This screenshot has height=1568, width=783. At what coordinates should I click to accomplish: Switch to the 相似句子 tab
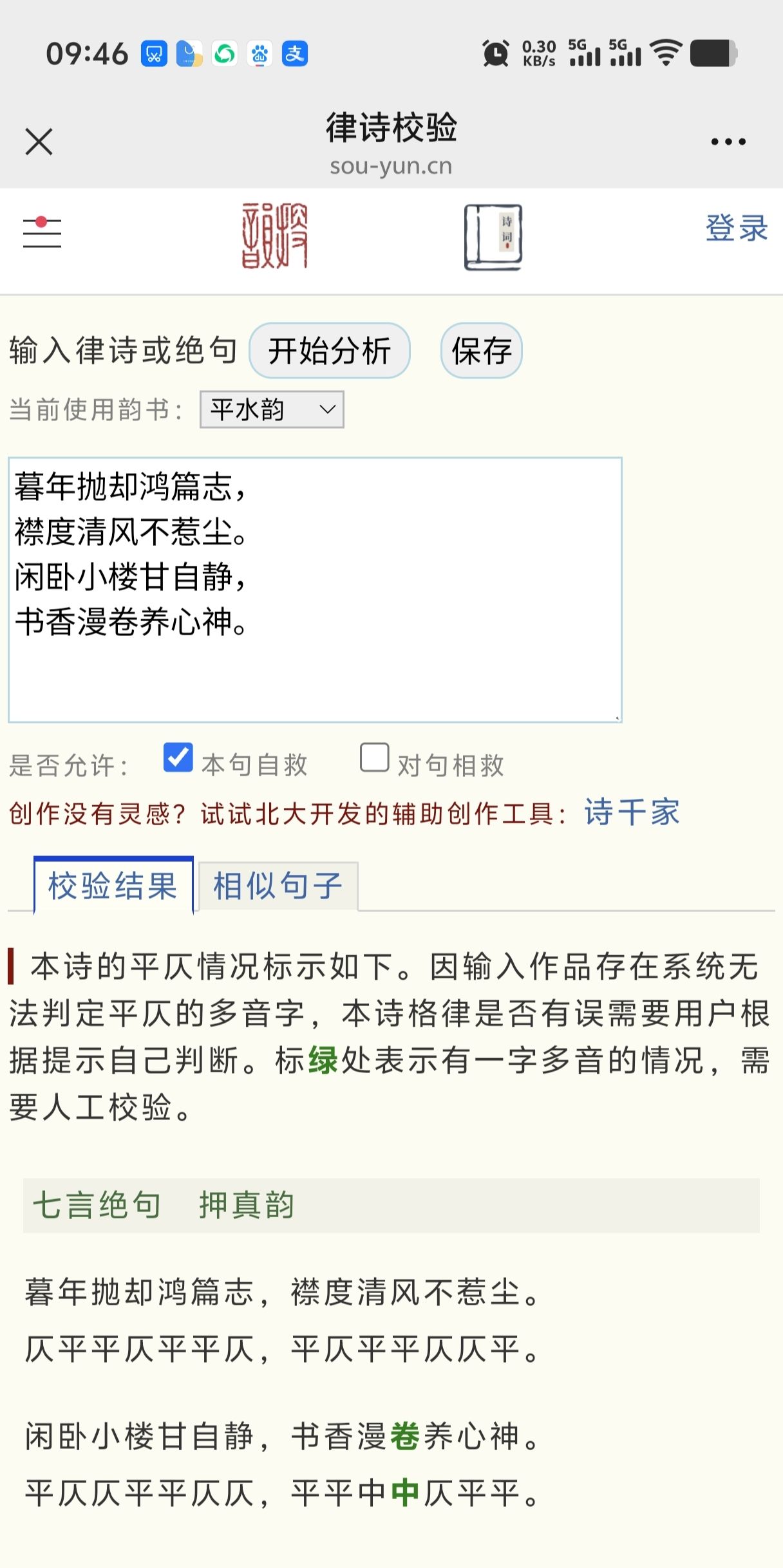pos(278,886)
